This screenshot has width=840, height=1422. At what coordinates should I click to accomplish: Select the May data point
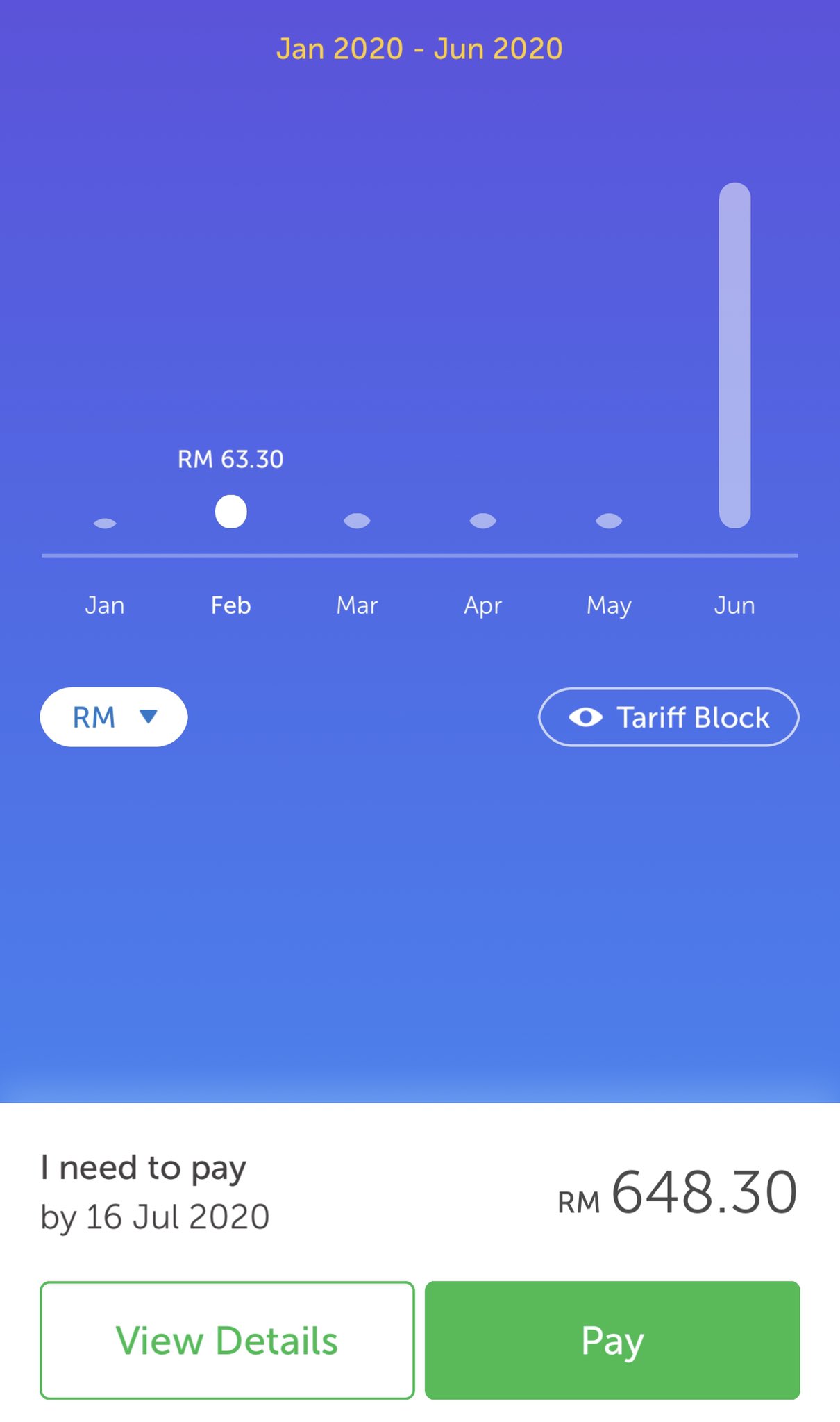click(x=609, y=521)
